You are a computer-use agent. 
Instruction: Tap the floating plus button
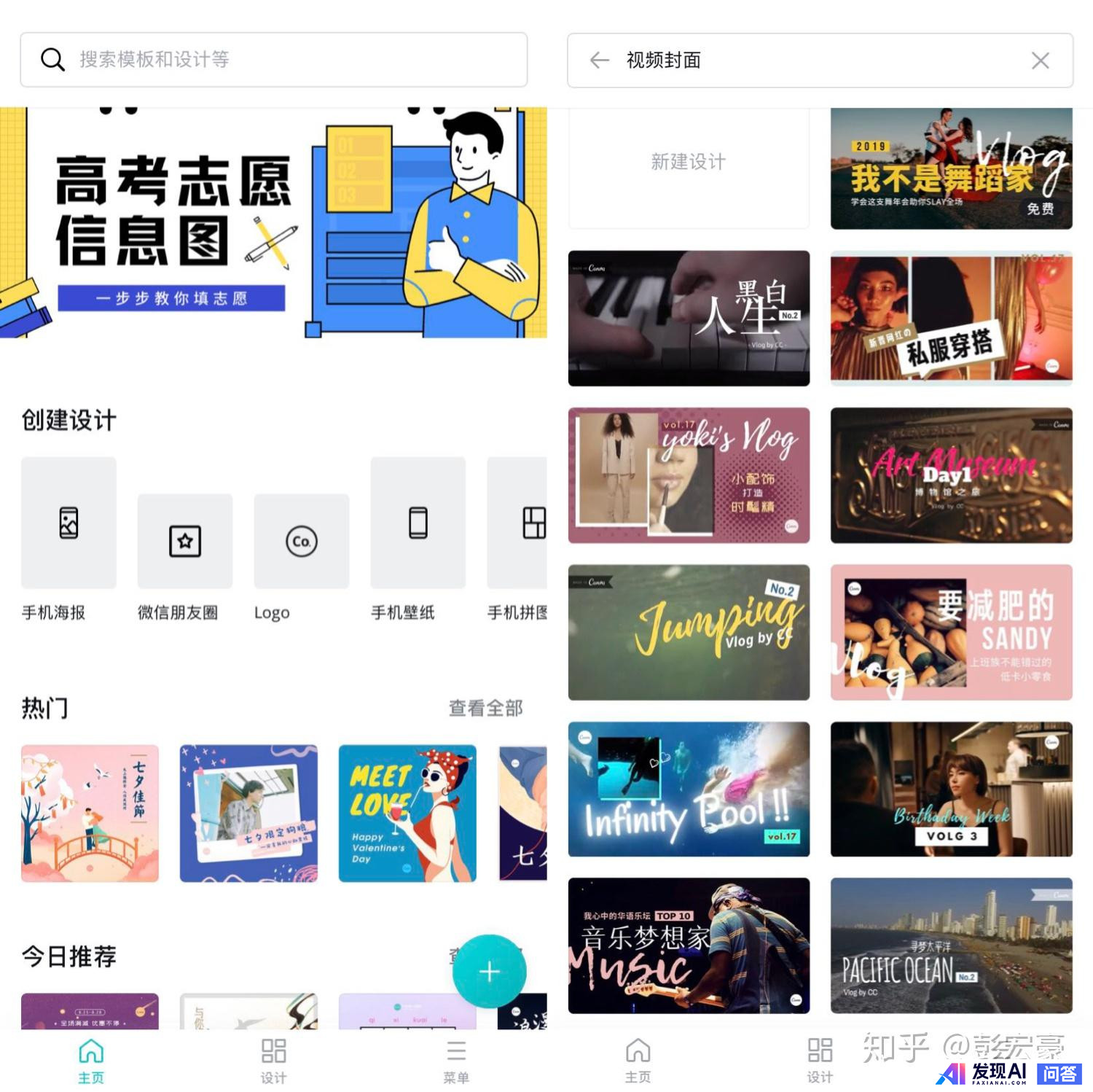click(489, 971)
